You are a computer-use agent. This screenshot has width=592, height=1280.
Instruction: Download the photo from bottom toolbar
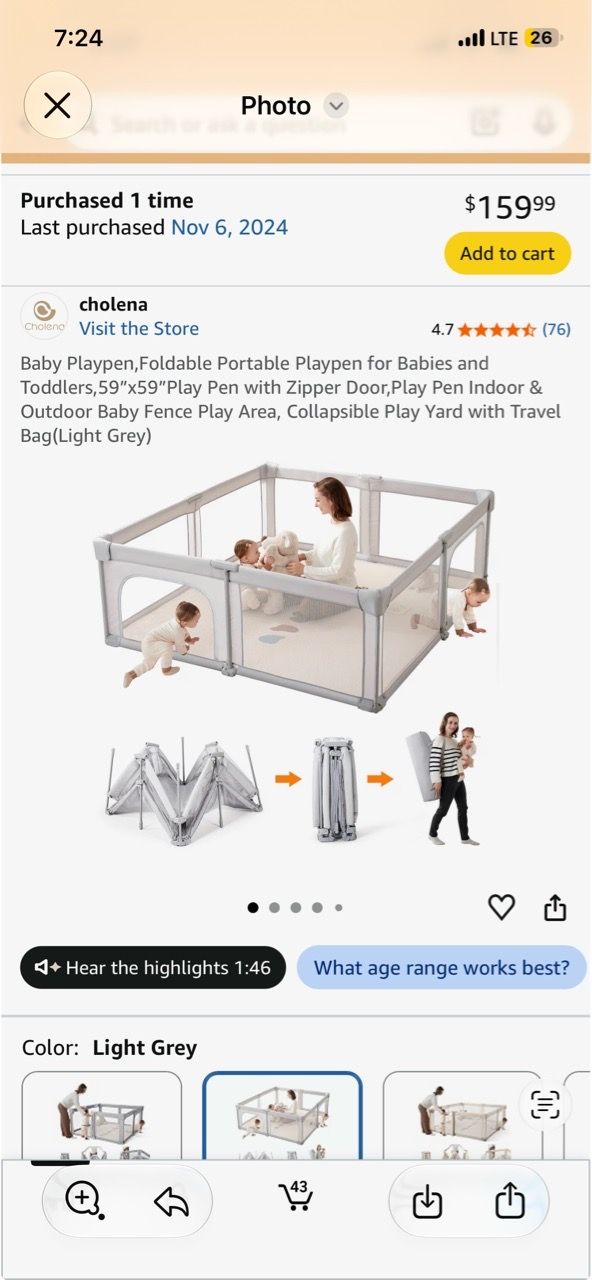(428, 1200)
